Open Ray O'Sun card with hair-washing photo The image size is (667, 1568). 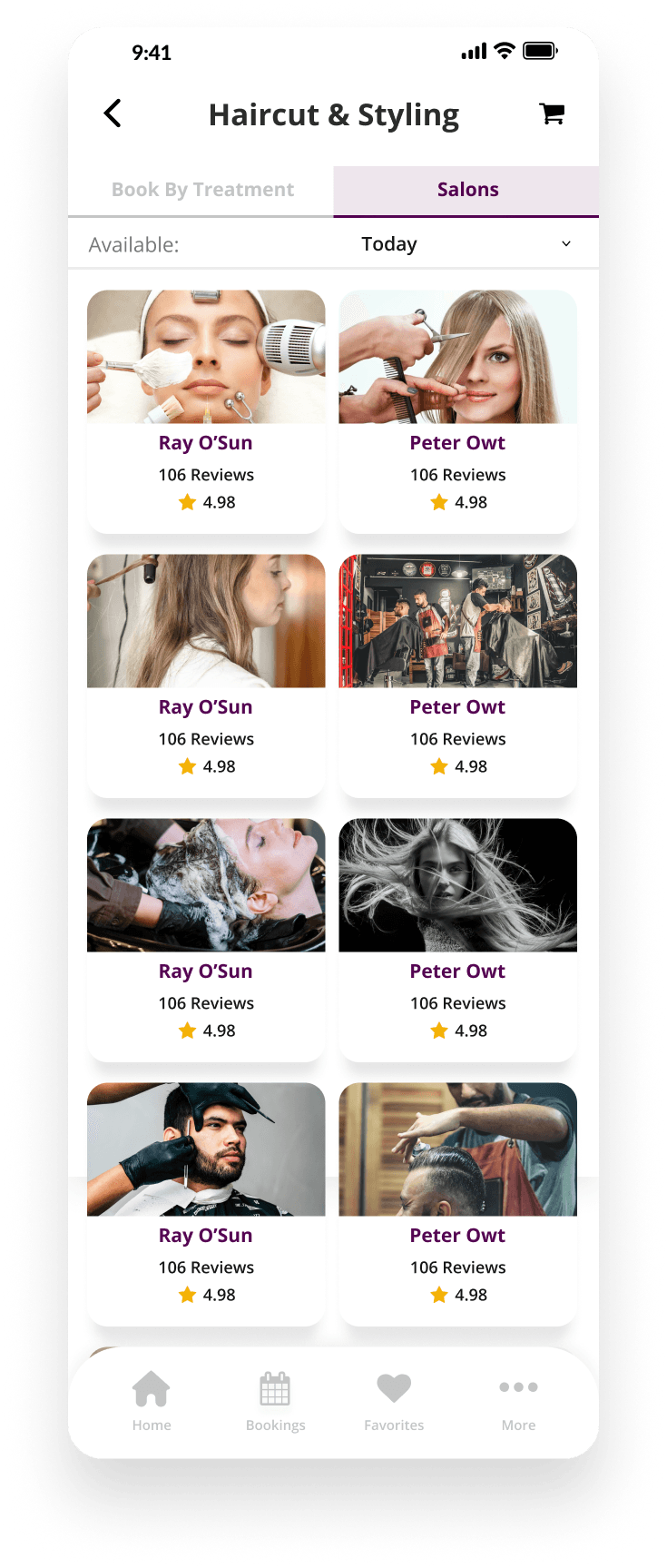coord(206,939)
